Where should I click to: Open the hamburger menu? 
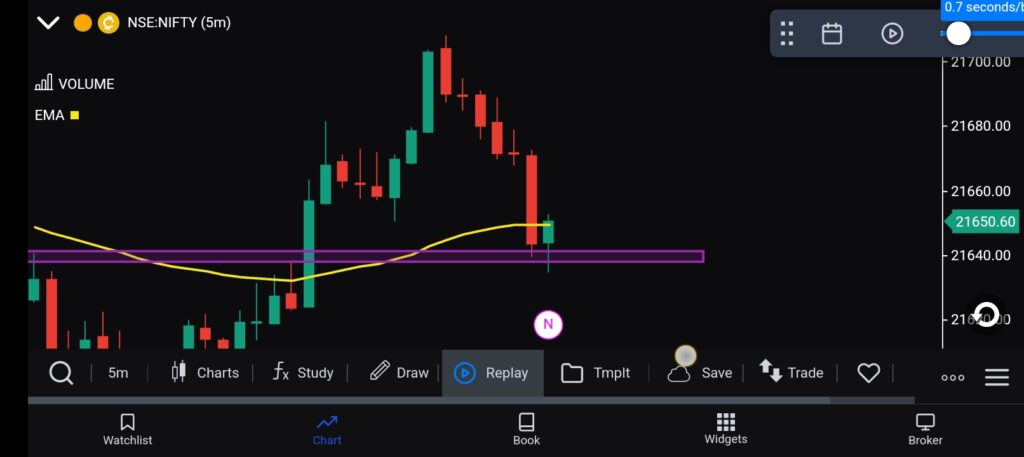coord(996,377)
